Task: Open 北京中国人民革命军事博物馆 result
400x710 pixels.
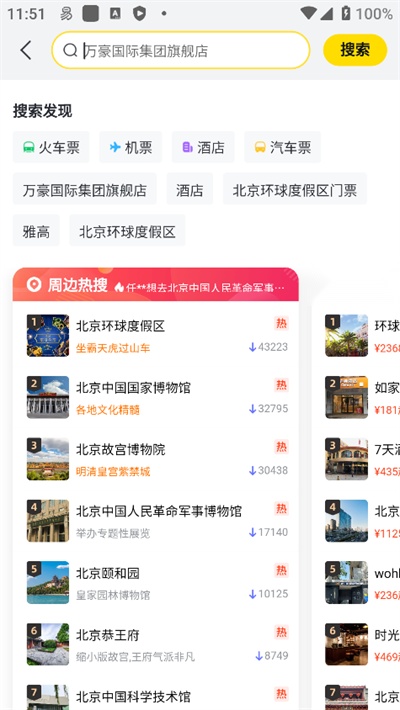Action: [156, 521]
